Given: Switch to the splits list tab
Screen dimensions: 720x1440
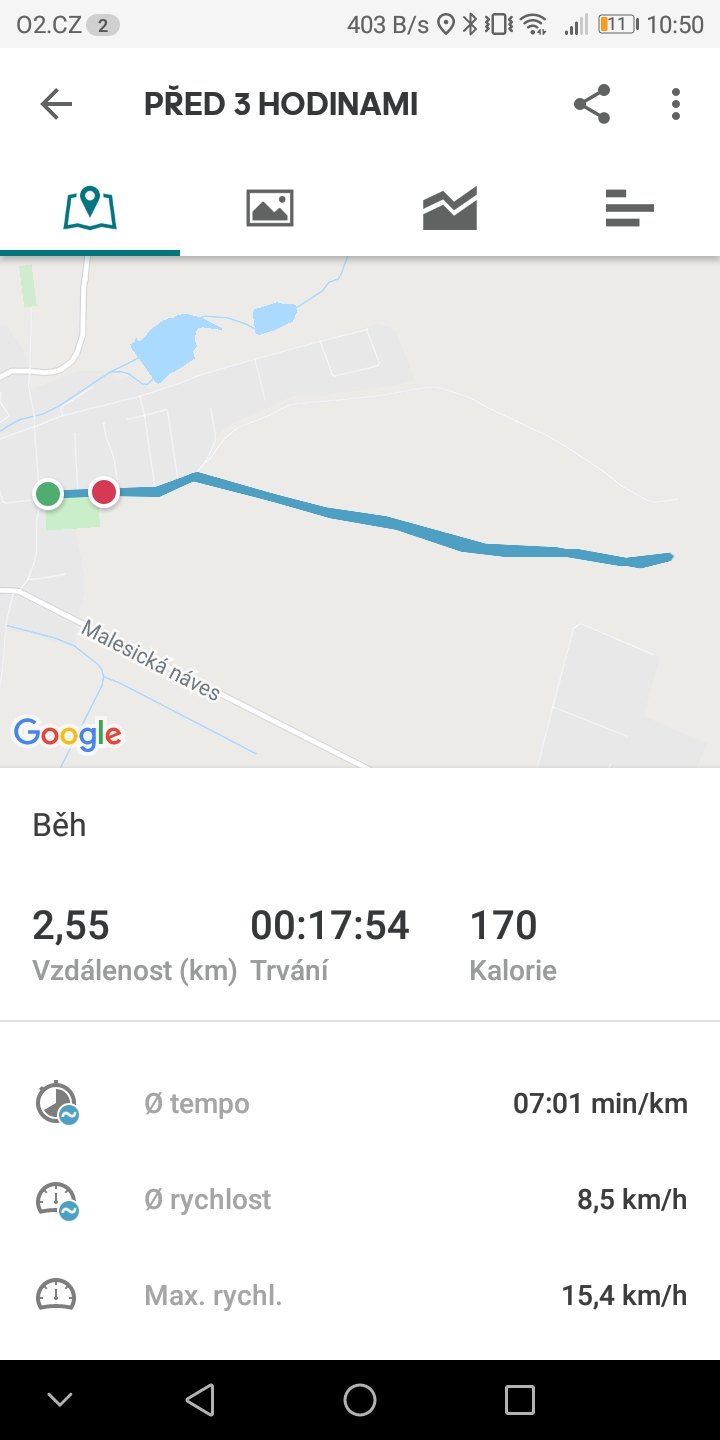Looking at the screenshot, I should [x=630, y=208].
